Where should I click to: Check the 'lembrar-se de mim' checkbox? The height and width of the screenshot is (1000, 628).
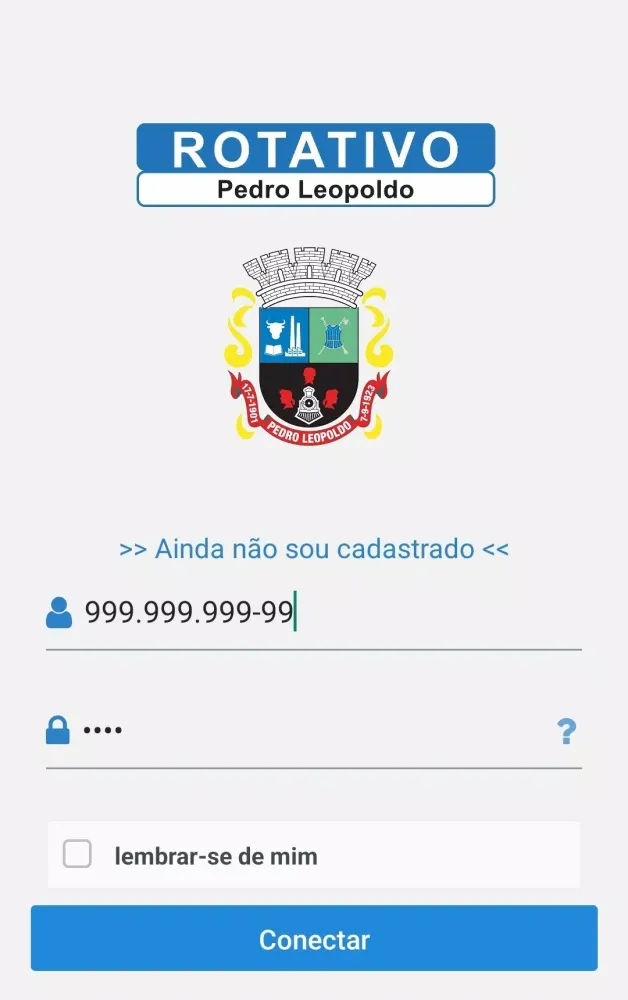[77, 854]
